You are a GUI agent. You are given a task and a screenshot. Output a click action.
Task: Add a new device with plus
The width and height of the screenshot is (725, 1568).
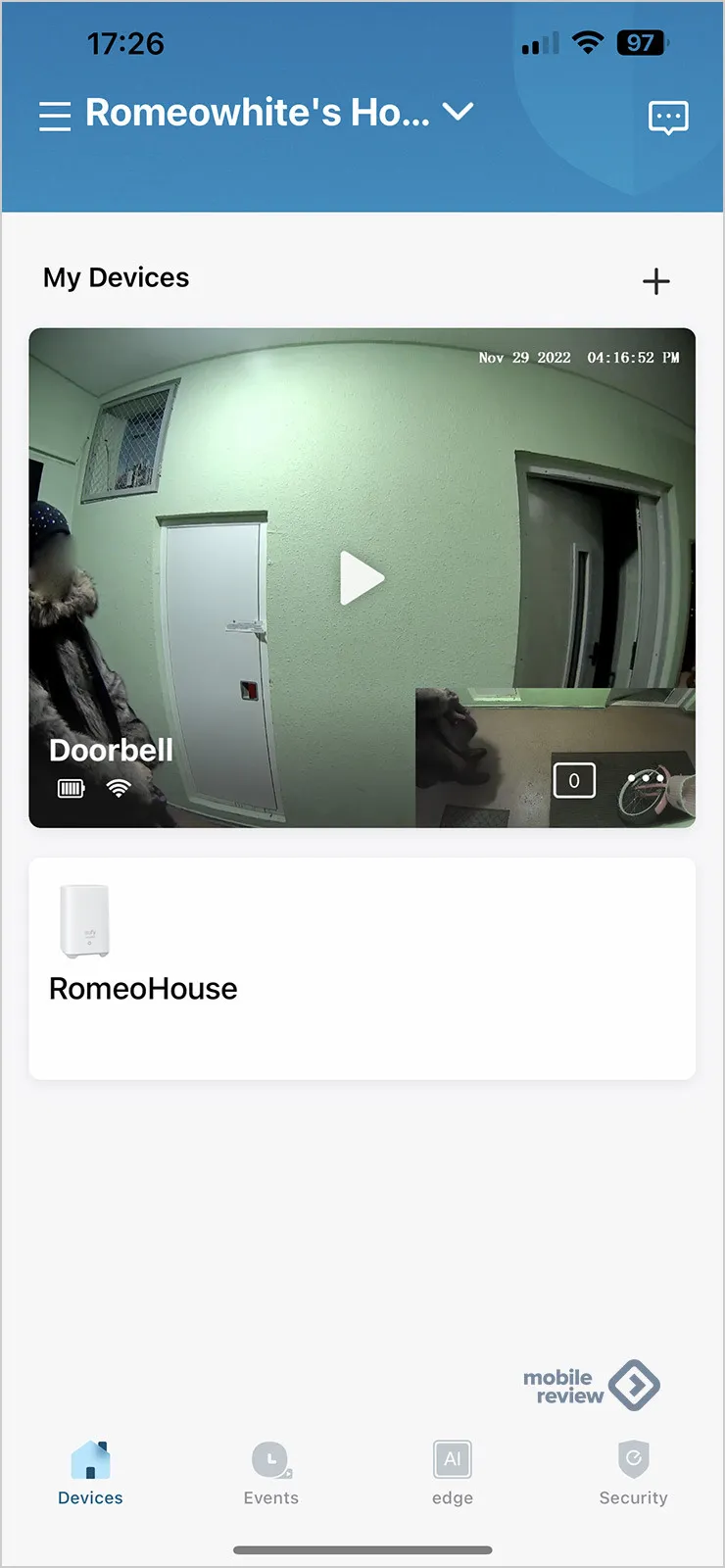coord(655,281)
